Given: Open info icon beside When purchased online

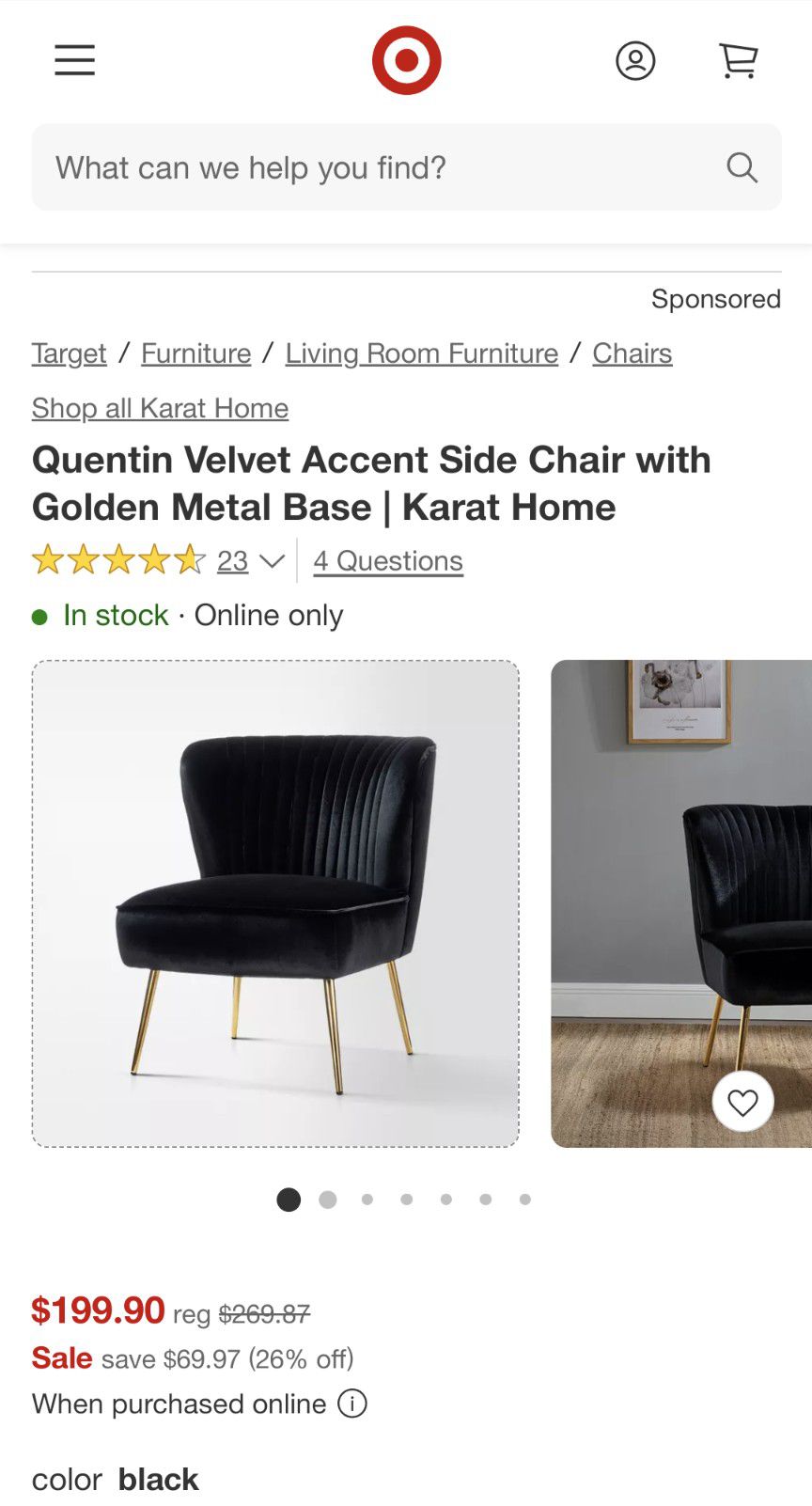Looking at the screenshot, I should click(x=352, y=1404).
